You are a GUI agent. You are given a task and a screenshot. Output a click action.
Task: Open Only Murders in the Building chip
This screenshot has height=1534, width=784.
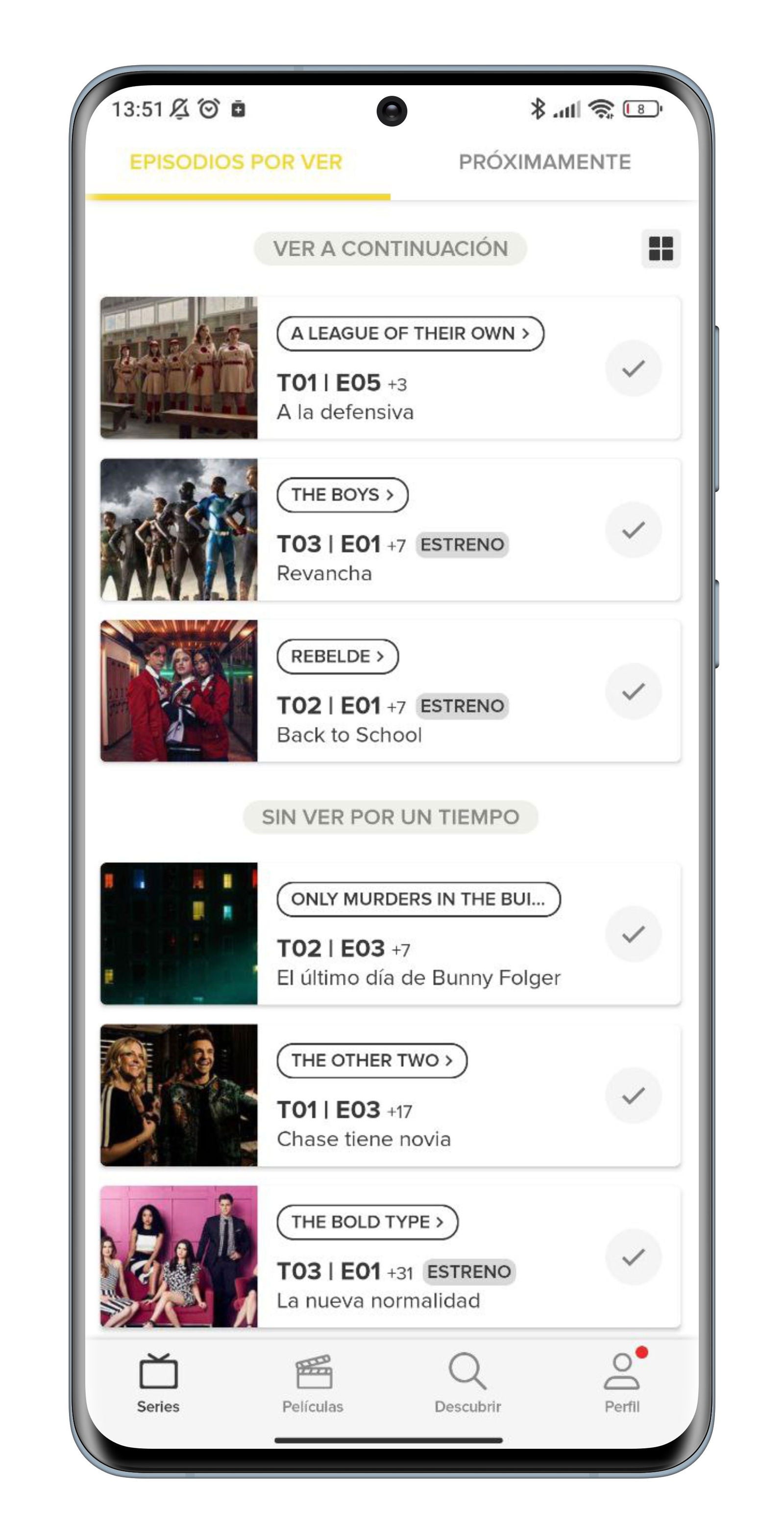point(418,899)
